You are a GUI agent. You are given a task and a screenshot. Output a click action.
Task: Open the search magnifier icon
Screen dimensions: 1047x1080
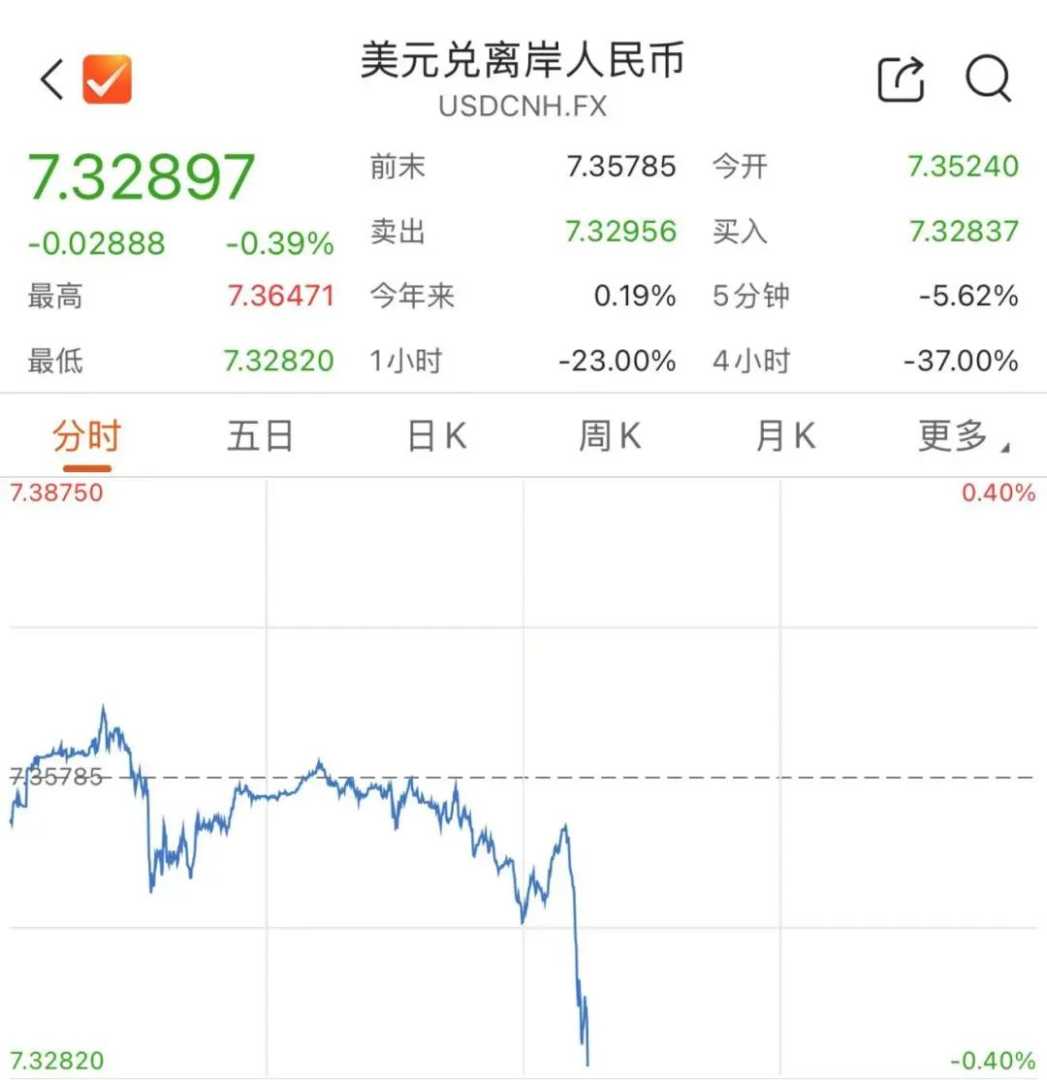pyautogui.click(x=988, y=79)
